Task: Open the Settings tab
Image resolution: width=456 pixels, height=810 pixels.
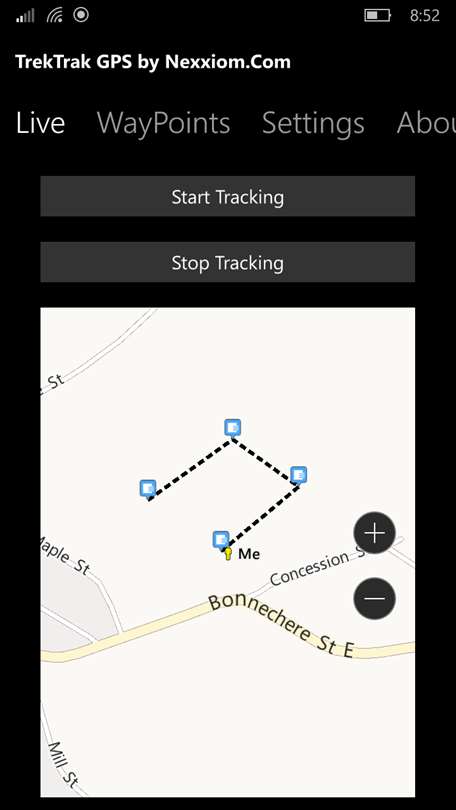Action: click(313, 123)
